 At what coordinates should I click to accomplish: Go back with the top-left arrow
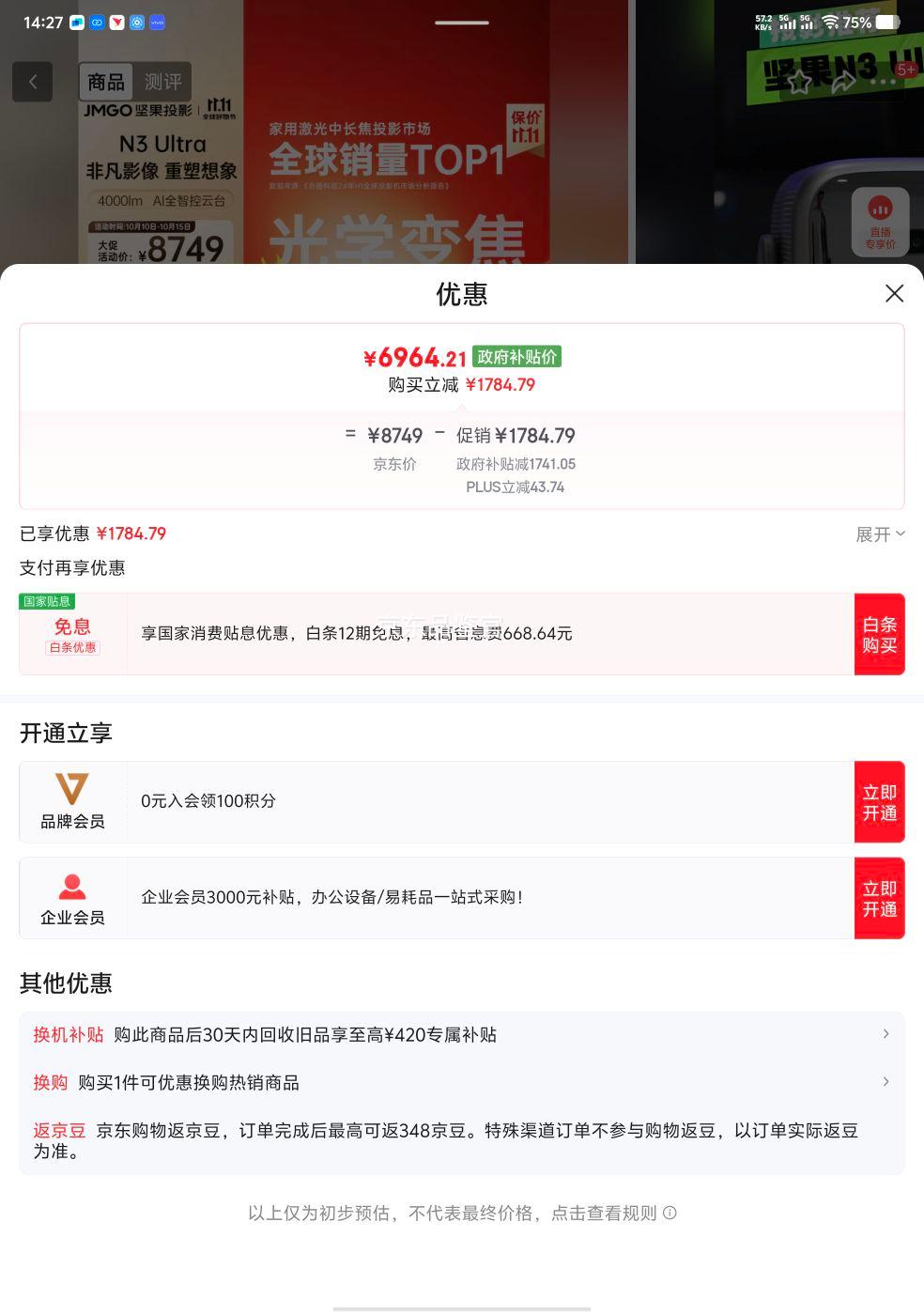point(33,82)
